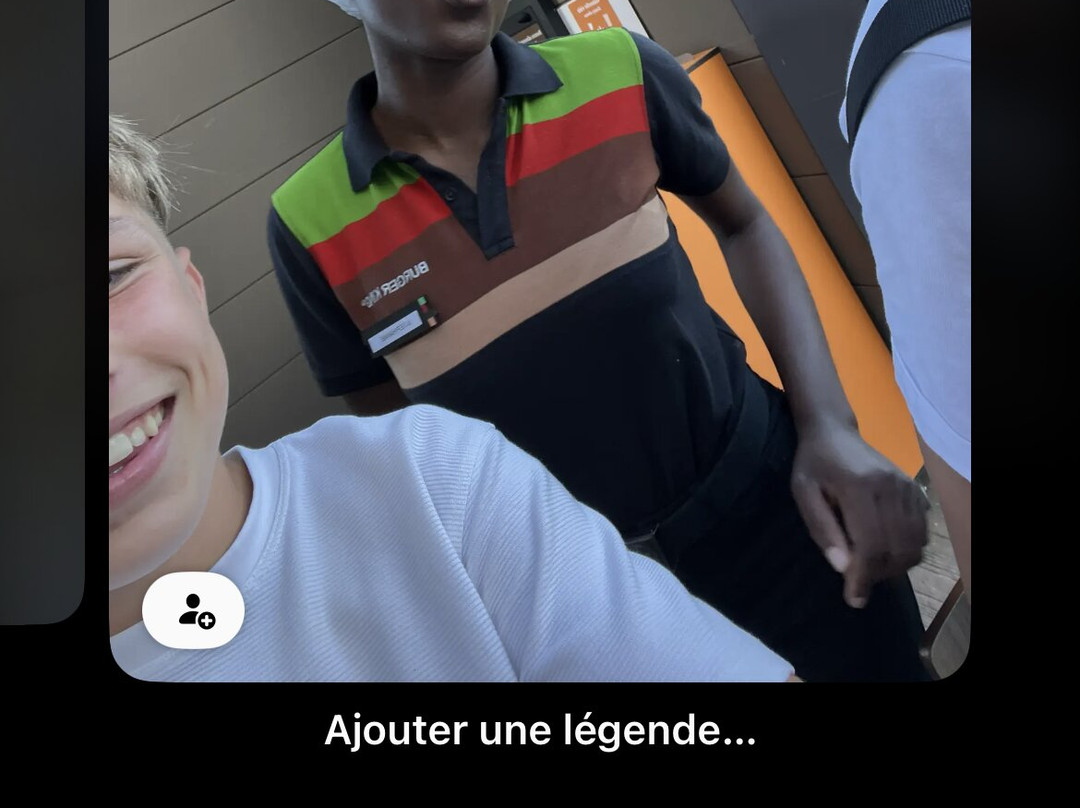
Task: Tap the 'Ajouter une légende...' caption field
Action: pyautogui.click(x=540, y=731)
